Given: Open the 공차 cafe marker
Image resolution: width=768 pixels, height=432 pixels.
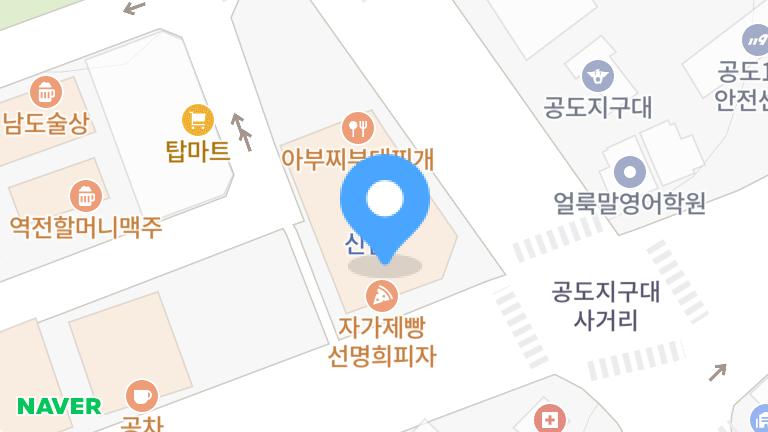Looking at the screenshot, I should (142, 395).
